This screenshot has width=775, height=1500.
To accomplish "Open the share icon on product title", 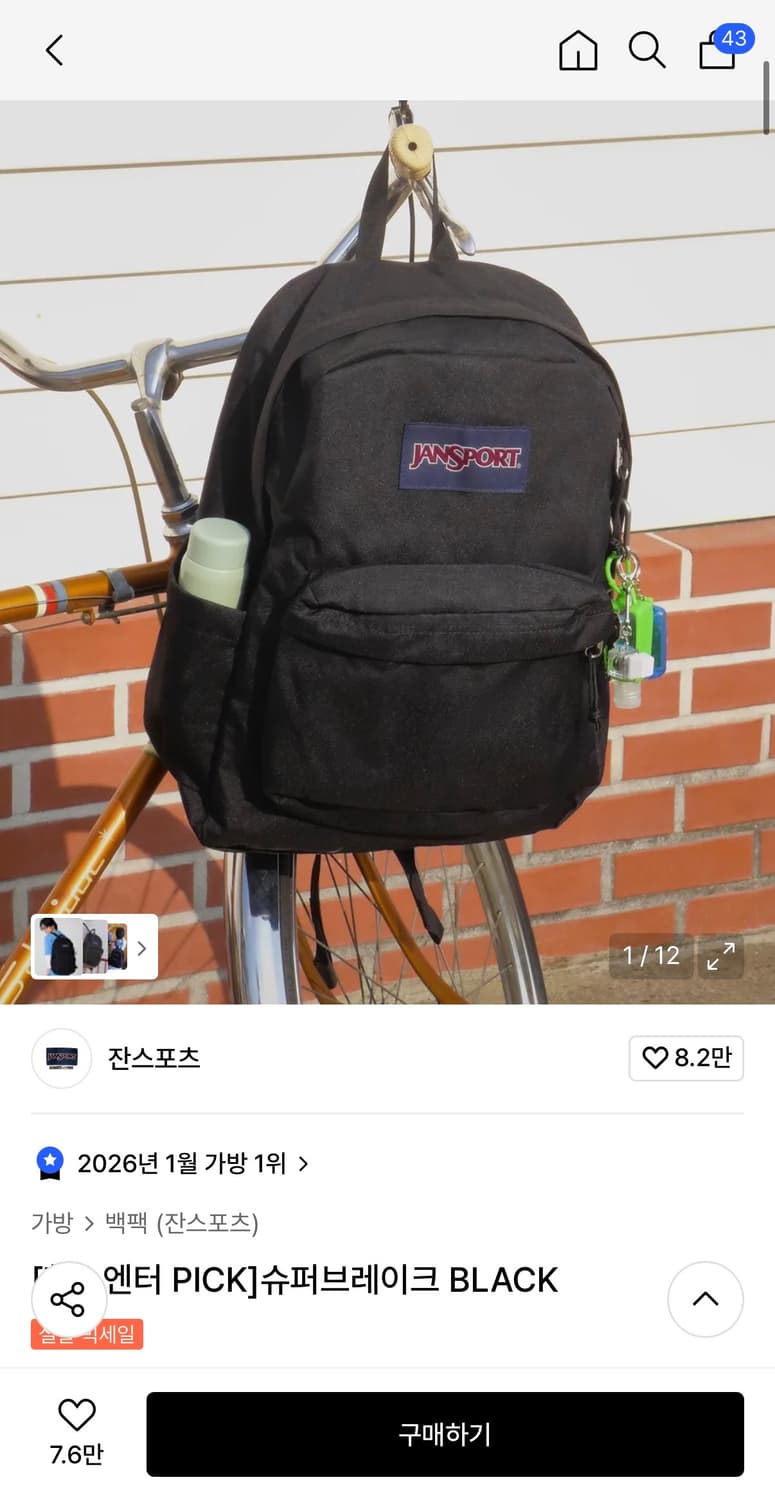I will 69,1299.
